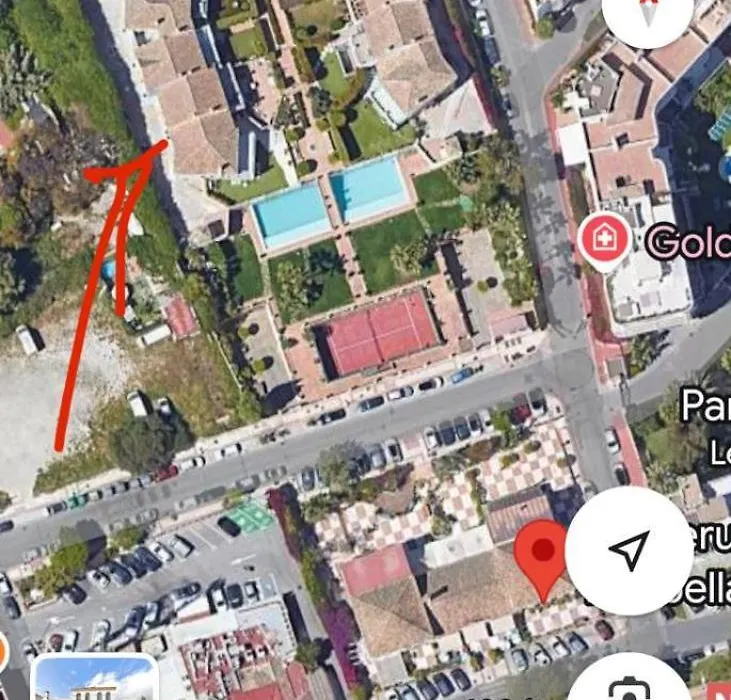Open the hospital marker labeled Gold
Image resolution: width=731 pixels, height=700 pixels.
(x=605, y=241)
